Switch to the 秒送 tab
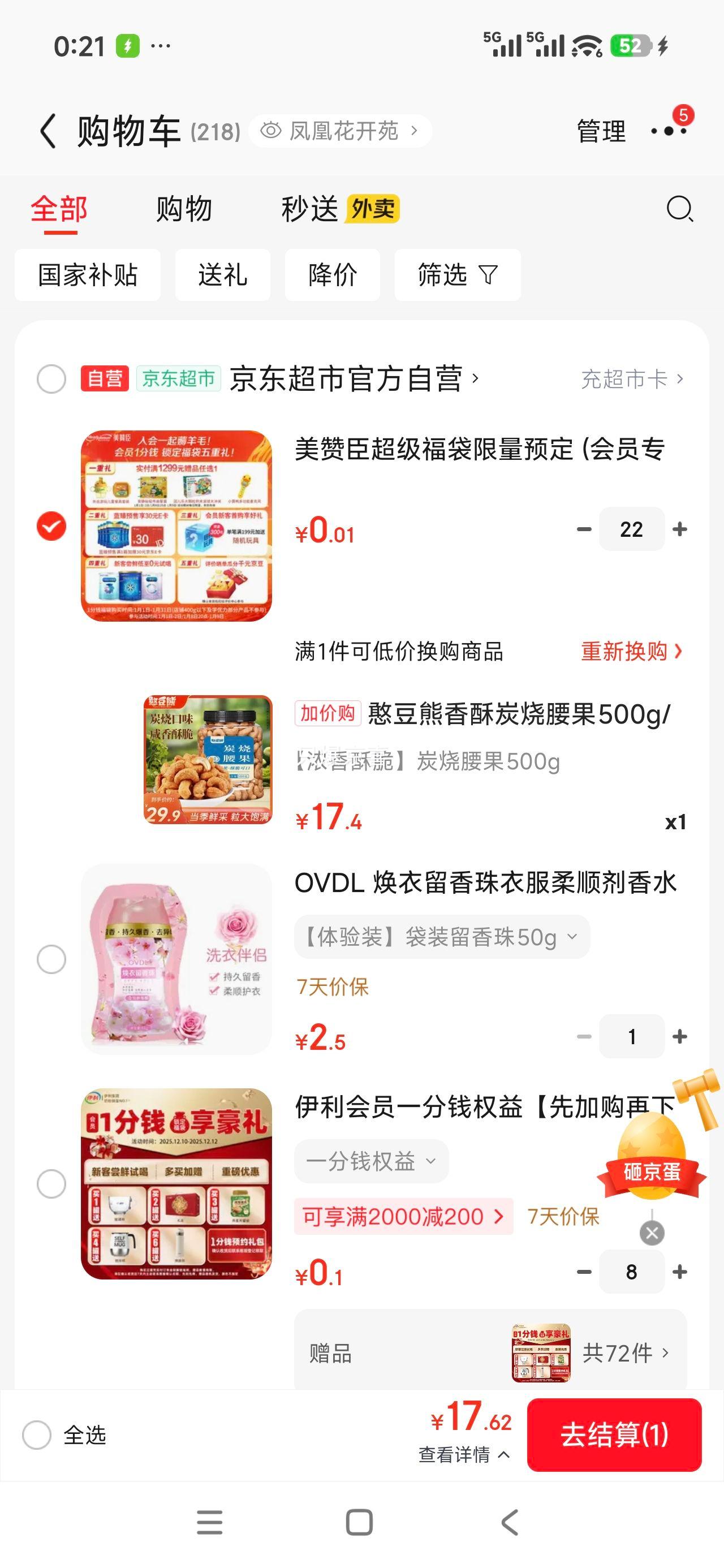 [x=311, y=210]
